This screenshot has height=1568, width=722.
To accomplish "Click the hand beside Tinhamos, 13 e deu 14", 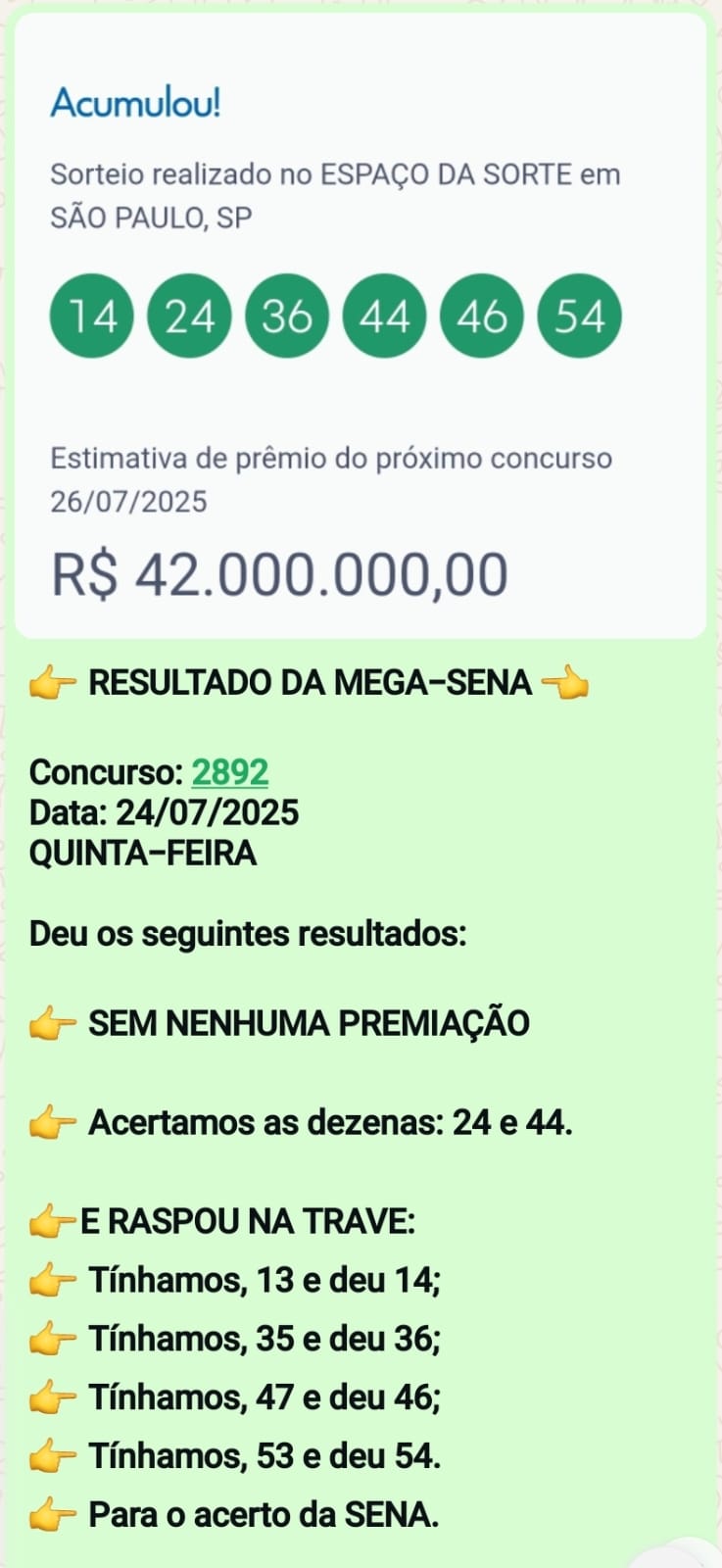I will click(54, 1282).
